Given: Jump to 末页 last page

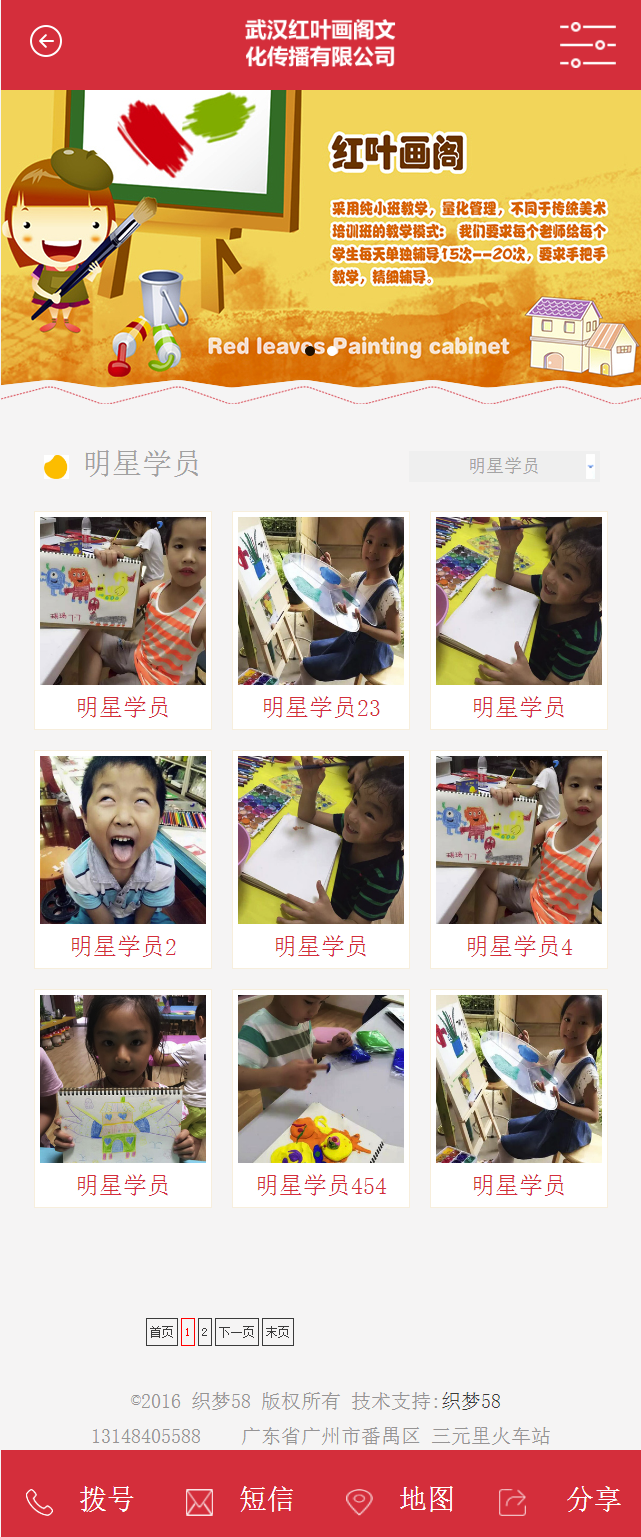Looking at the screenshot, I should tap(278, 1332).
